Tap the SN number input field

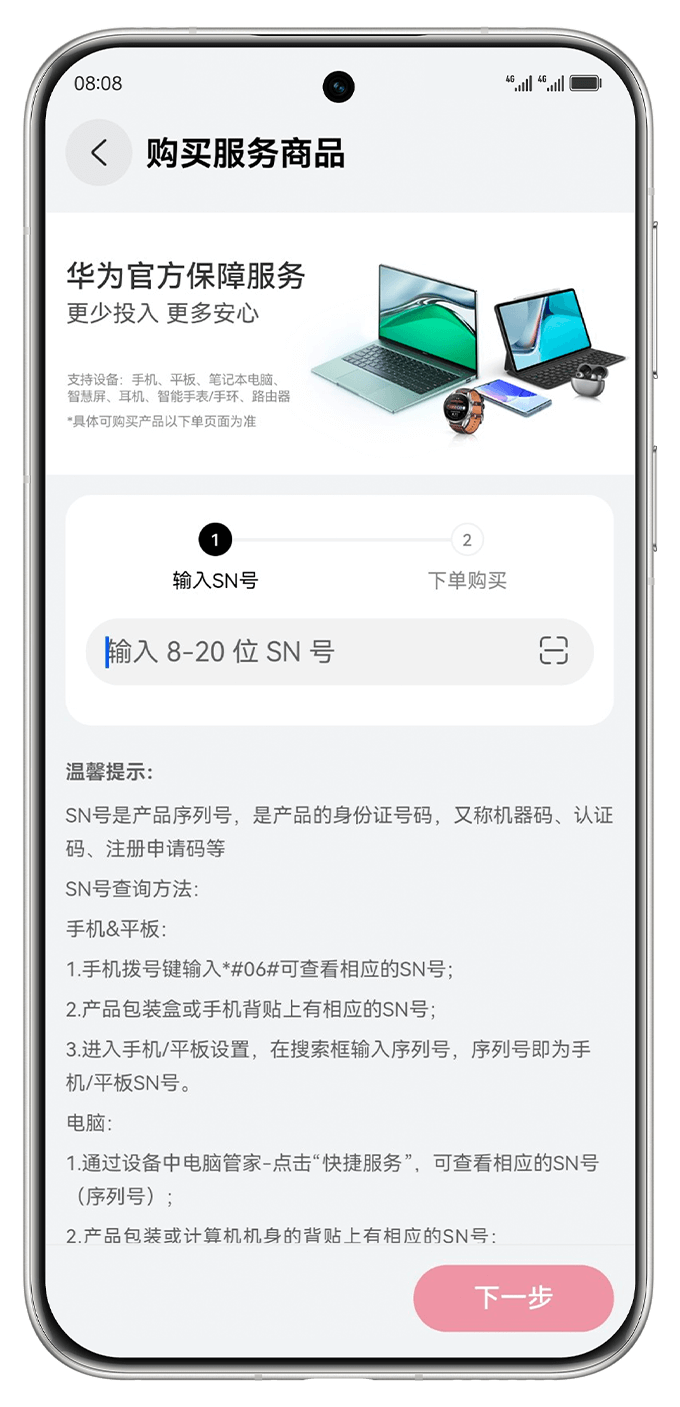click(x=310, y=652)
